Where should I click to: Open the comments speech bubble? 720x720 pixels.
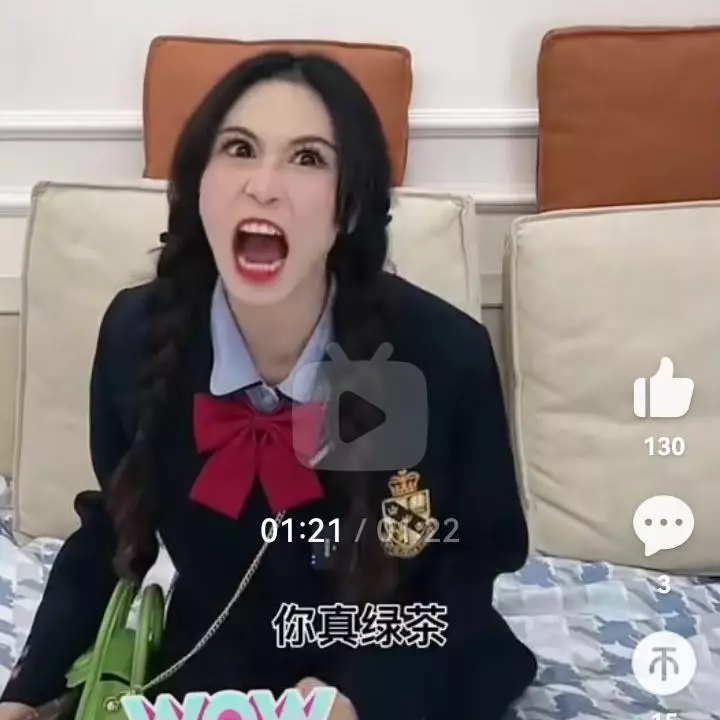pos(663,525)
